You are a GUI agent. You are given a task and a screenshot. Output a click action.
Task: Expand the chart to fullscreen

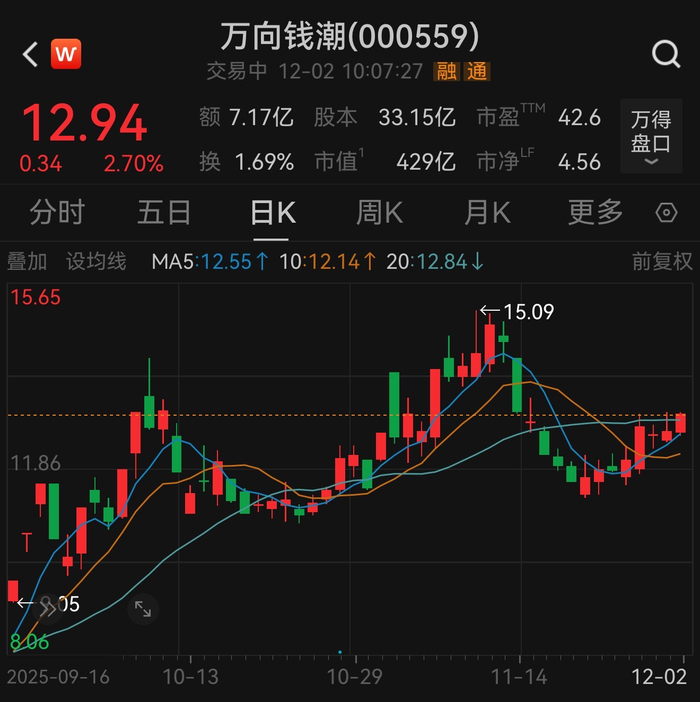143,608
